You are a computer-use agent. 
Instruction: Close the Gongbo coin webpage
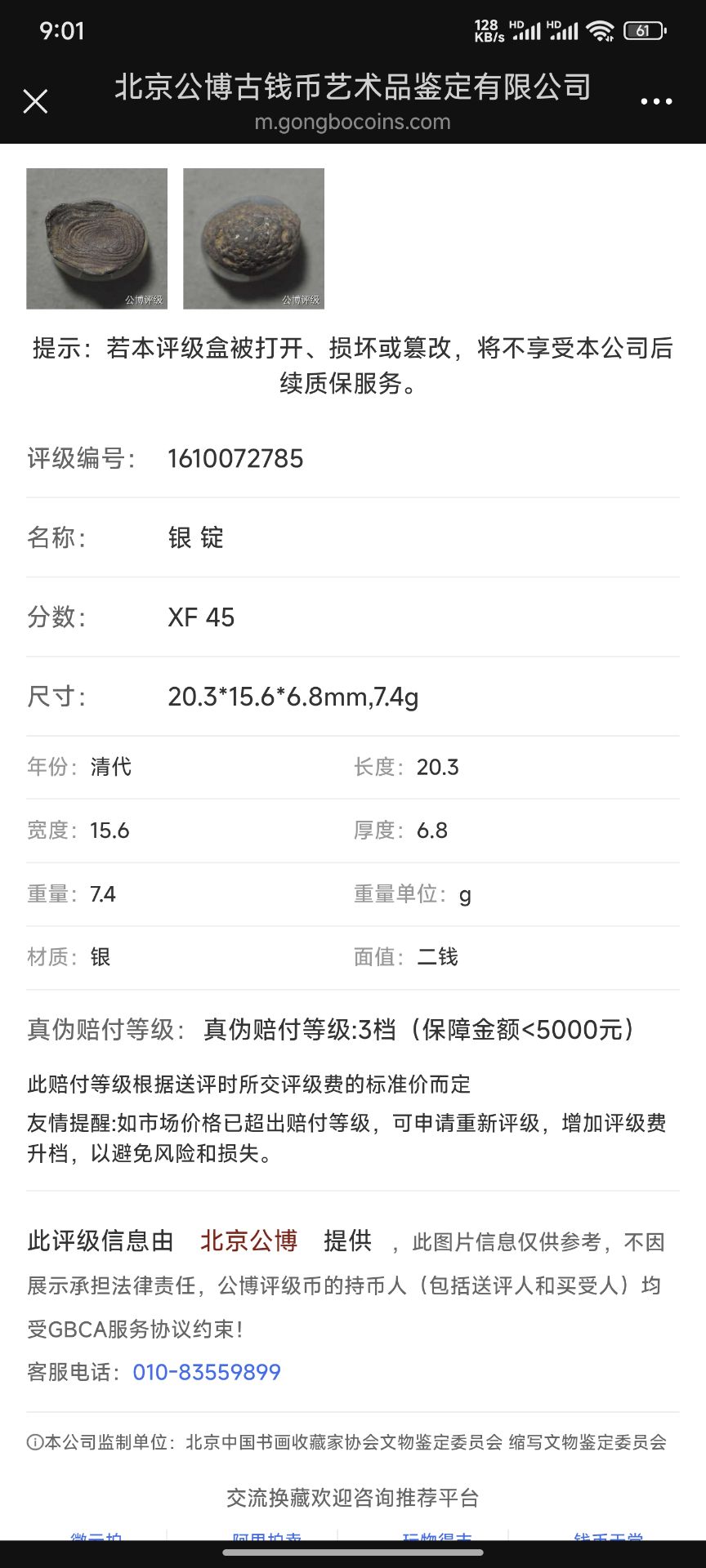coord(35,101)
